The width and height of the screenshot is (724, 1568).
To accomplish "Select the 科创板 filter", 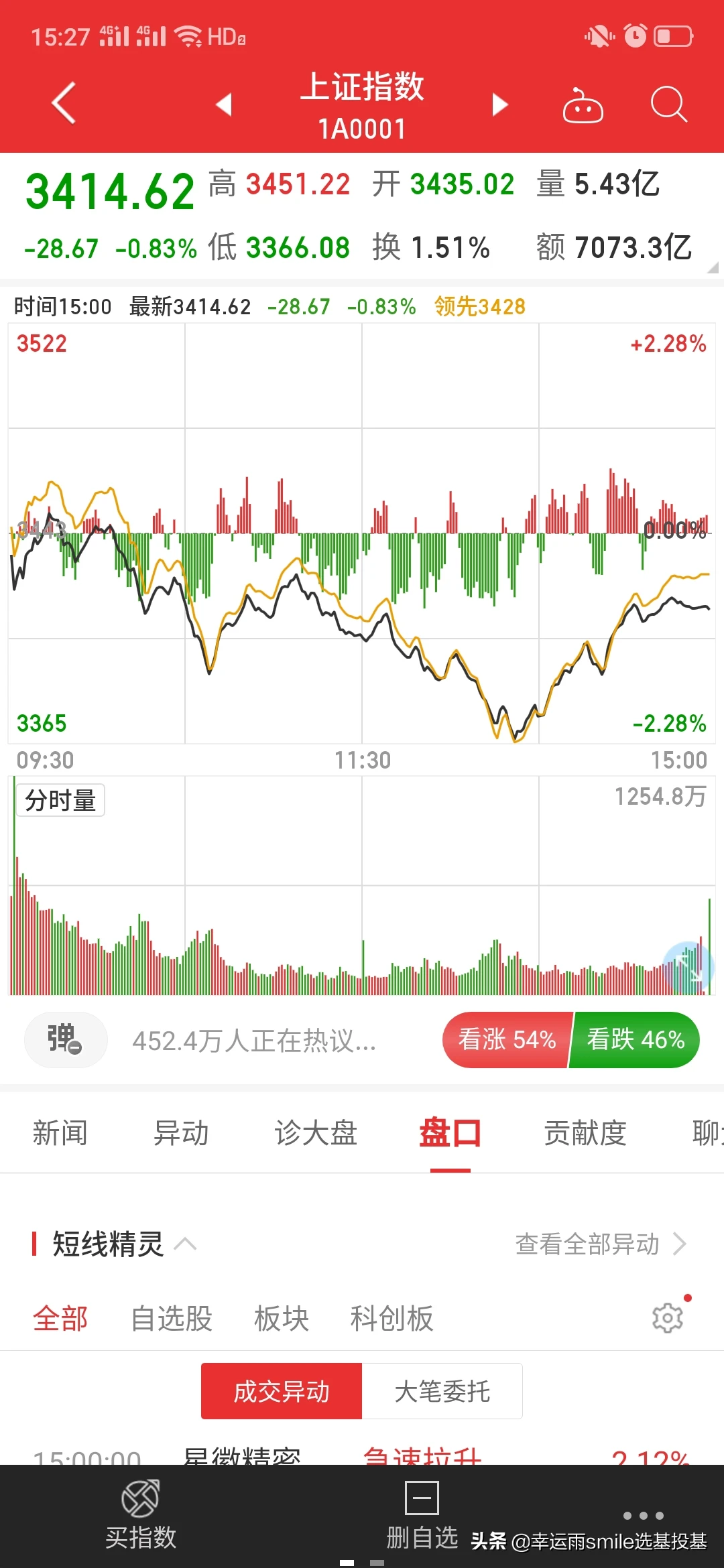I will (391, 1318).
